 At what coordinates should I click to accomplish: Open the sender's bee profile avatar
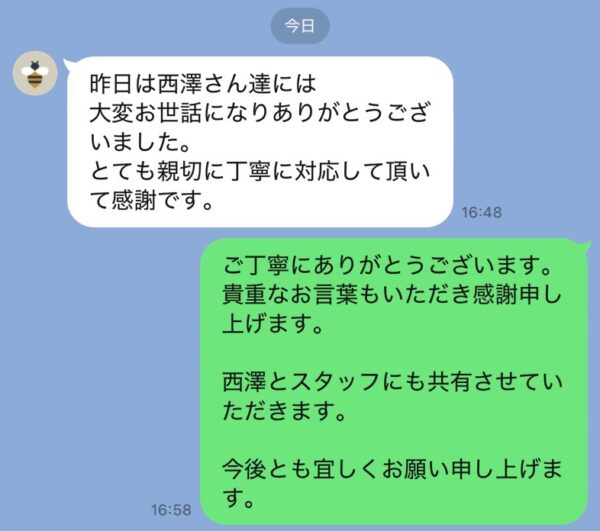pyautogui.click(x=35, y=75)
